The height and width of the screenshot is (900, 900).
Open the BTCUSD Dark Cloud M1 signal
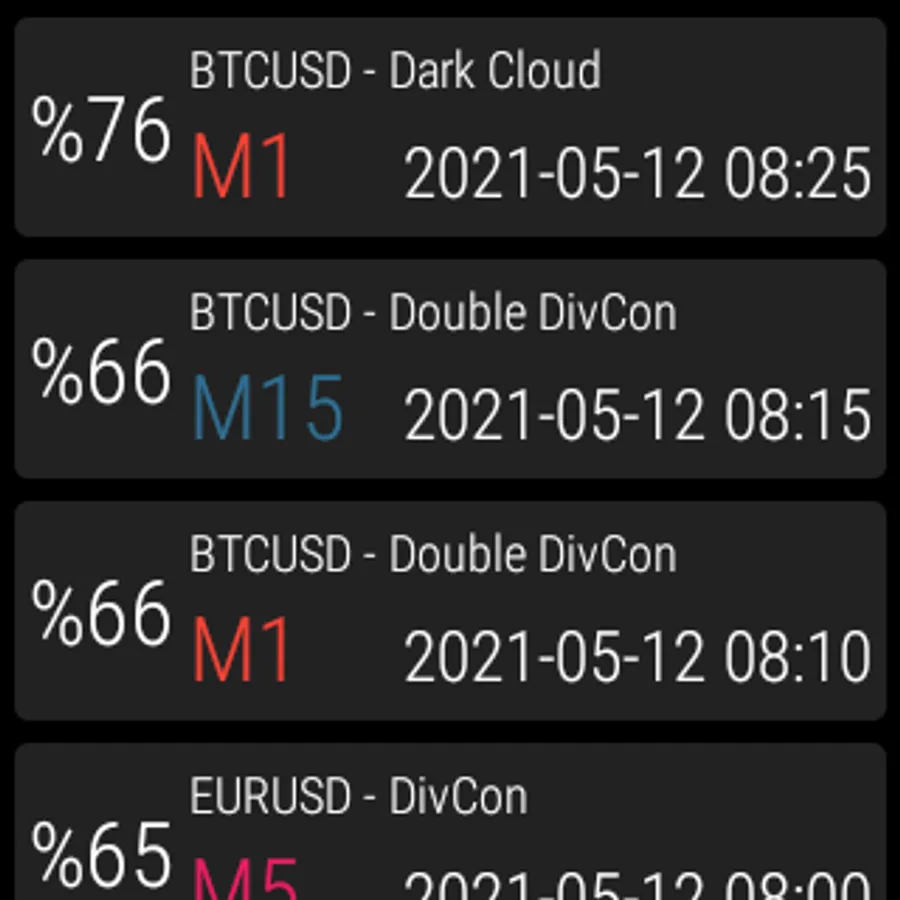[450, 127]
